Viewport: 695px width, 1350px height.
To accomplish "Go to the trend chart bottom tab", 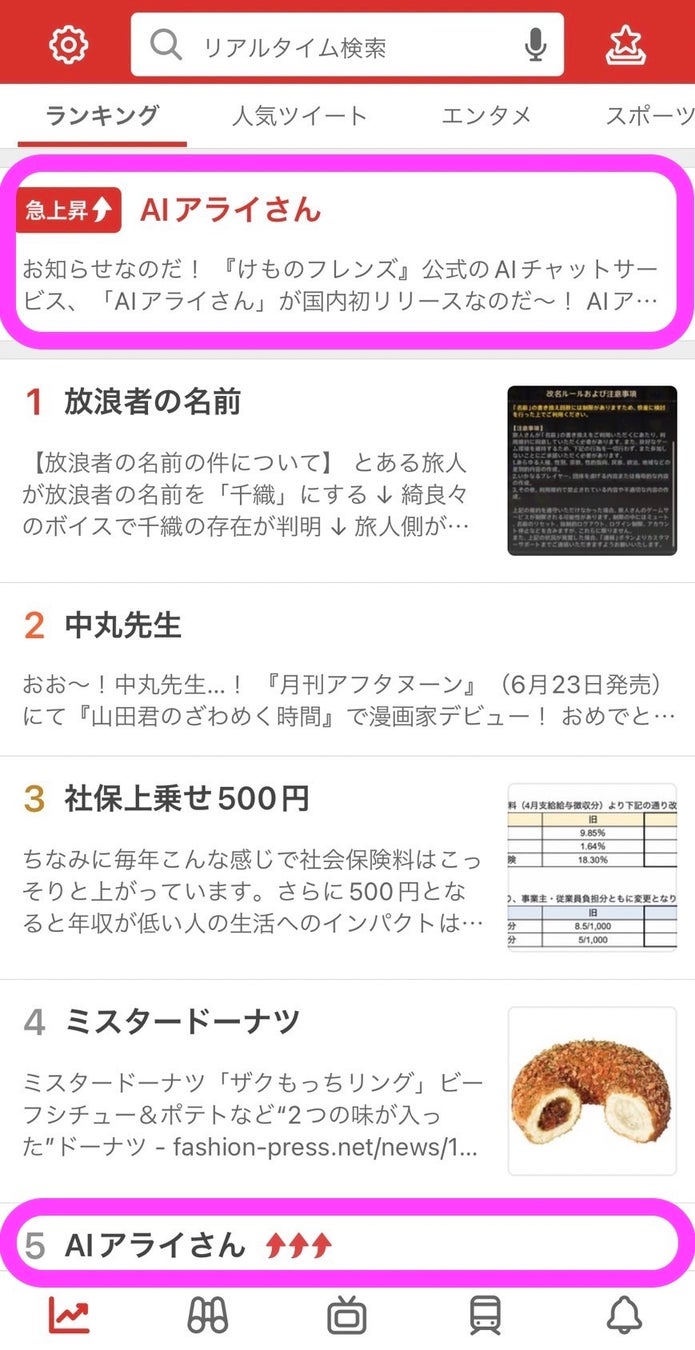I will (69, 1314).
